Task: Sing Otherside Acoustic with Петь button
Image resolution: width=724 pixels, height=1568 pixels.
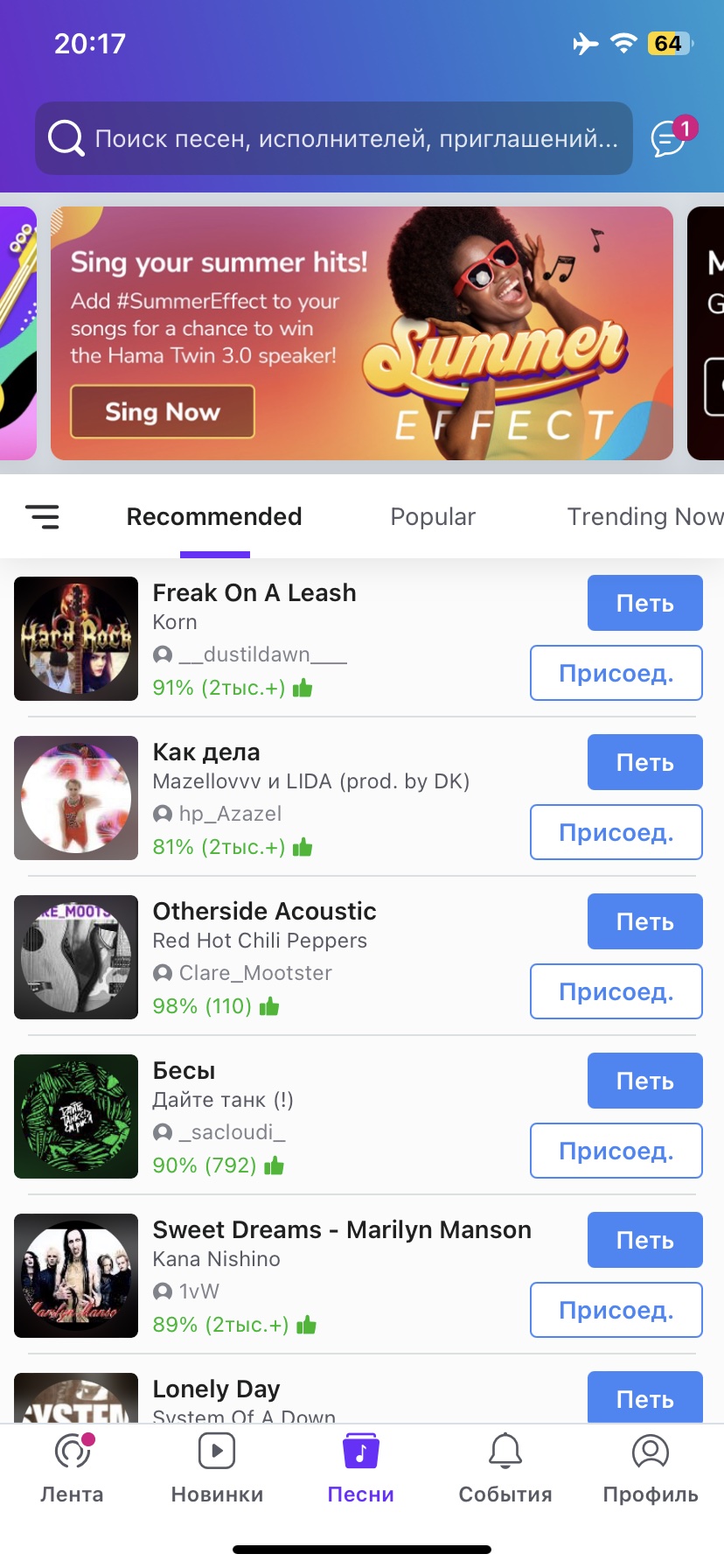Action: [644, 921]
